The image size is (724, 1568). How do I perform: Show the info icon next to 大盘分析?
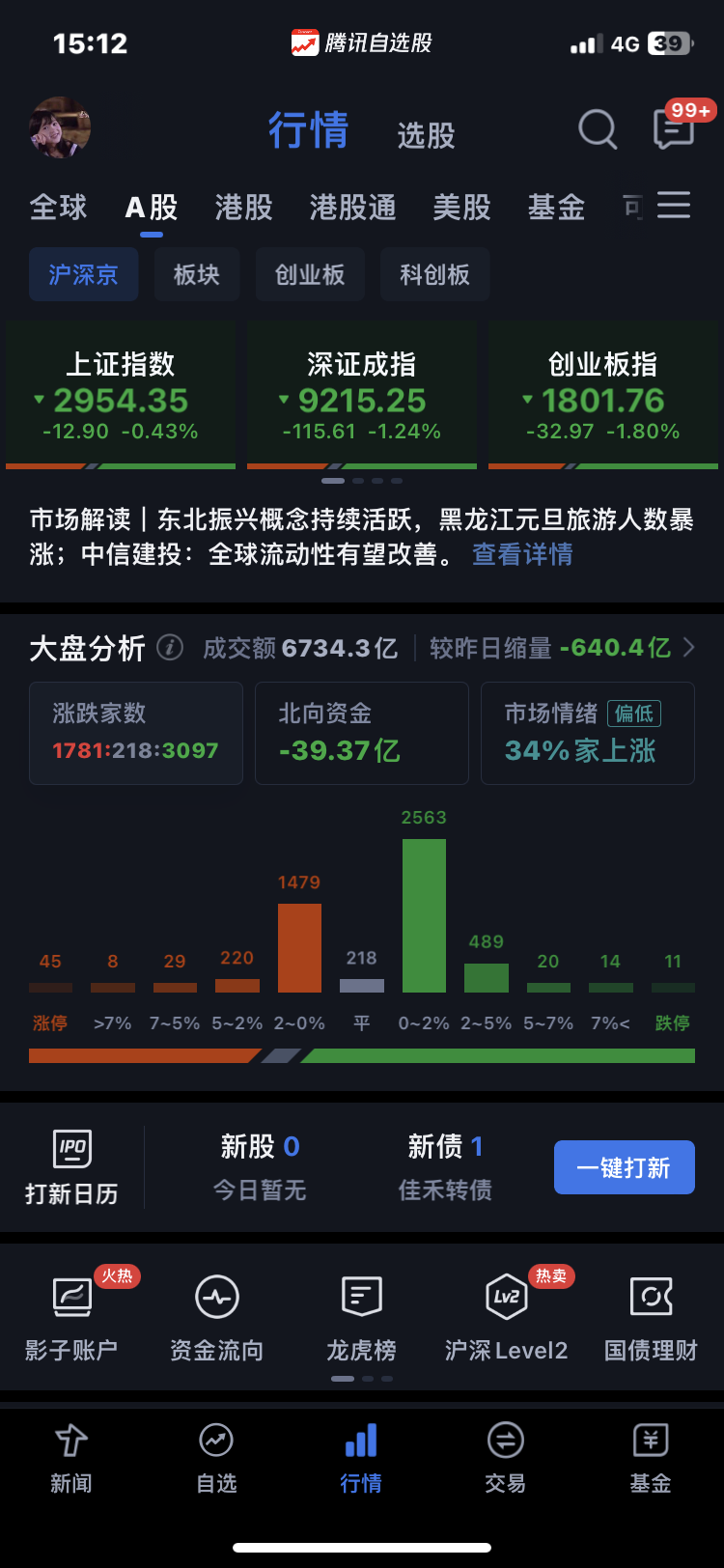pyautogui.click(x=170, y=647)
